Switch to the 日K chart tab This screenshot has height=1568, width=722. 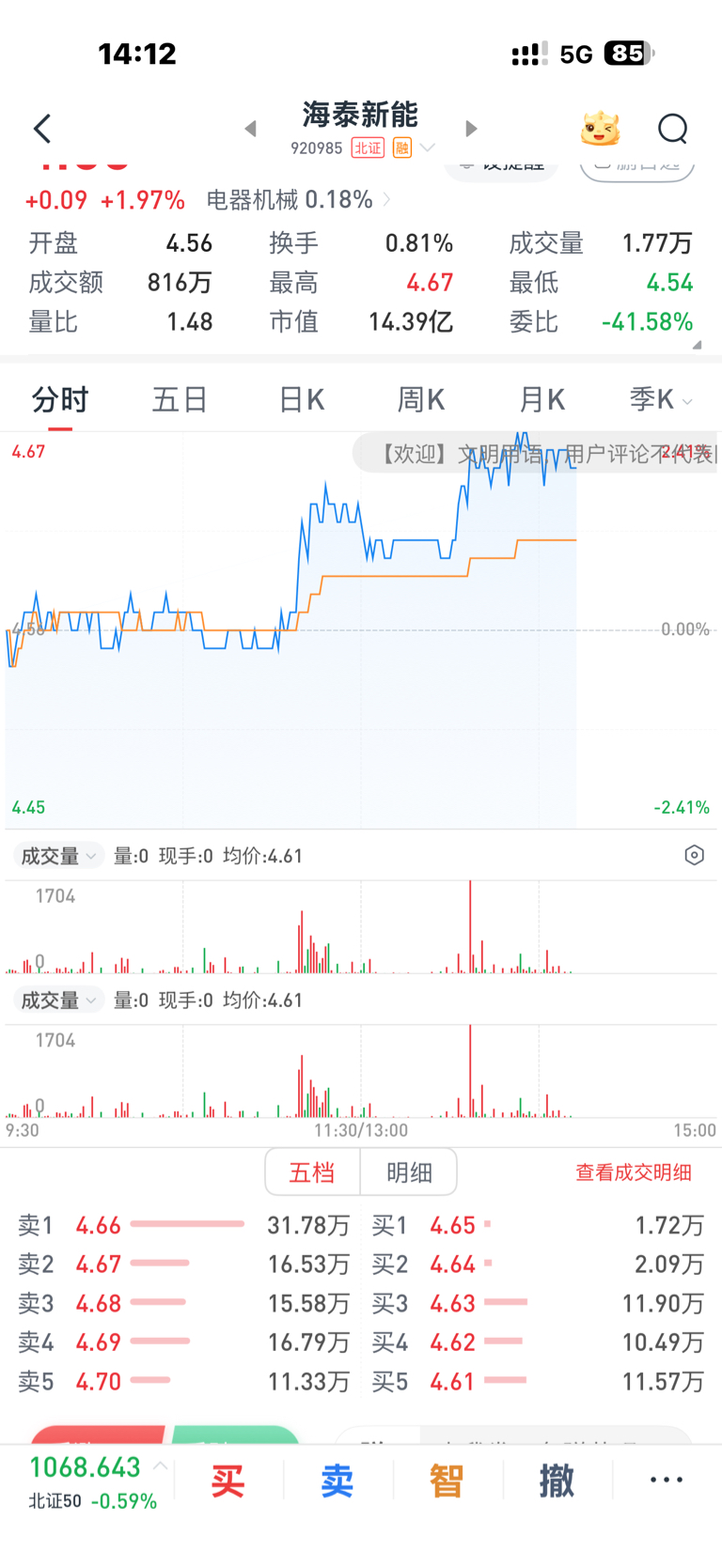tap(302, 400)
